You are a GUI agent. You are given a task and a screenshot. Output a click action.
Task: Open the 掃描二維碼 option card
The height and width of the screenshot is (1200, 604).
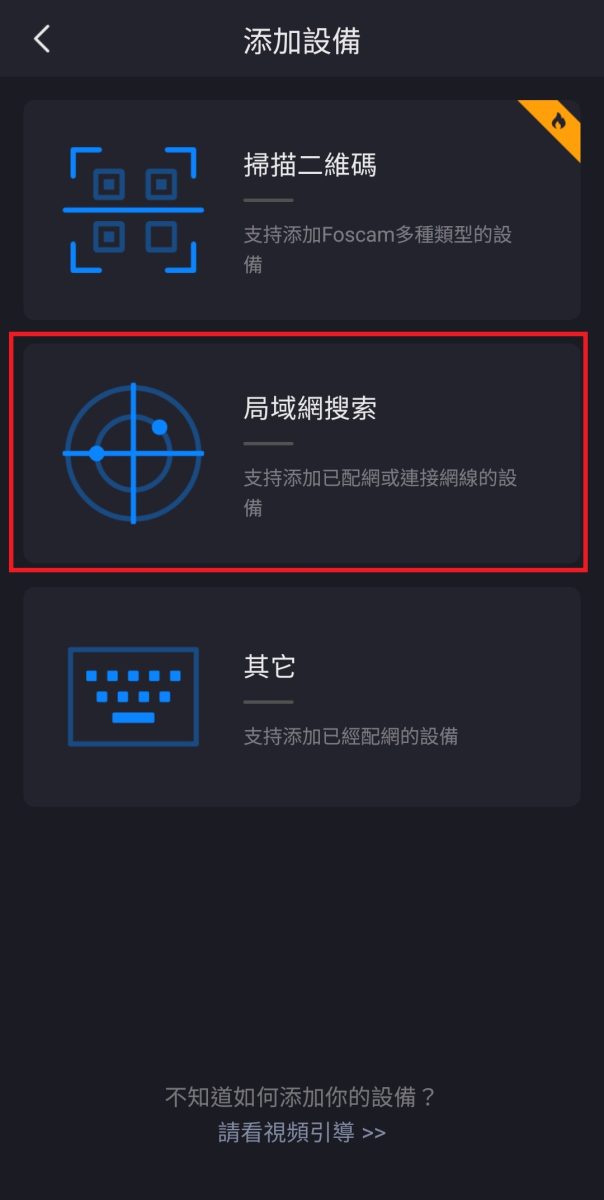[x=301, y=209]
